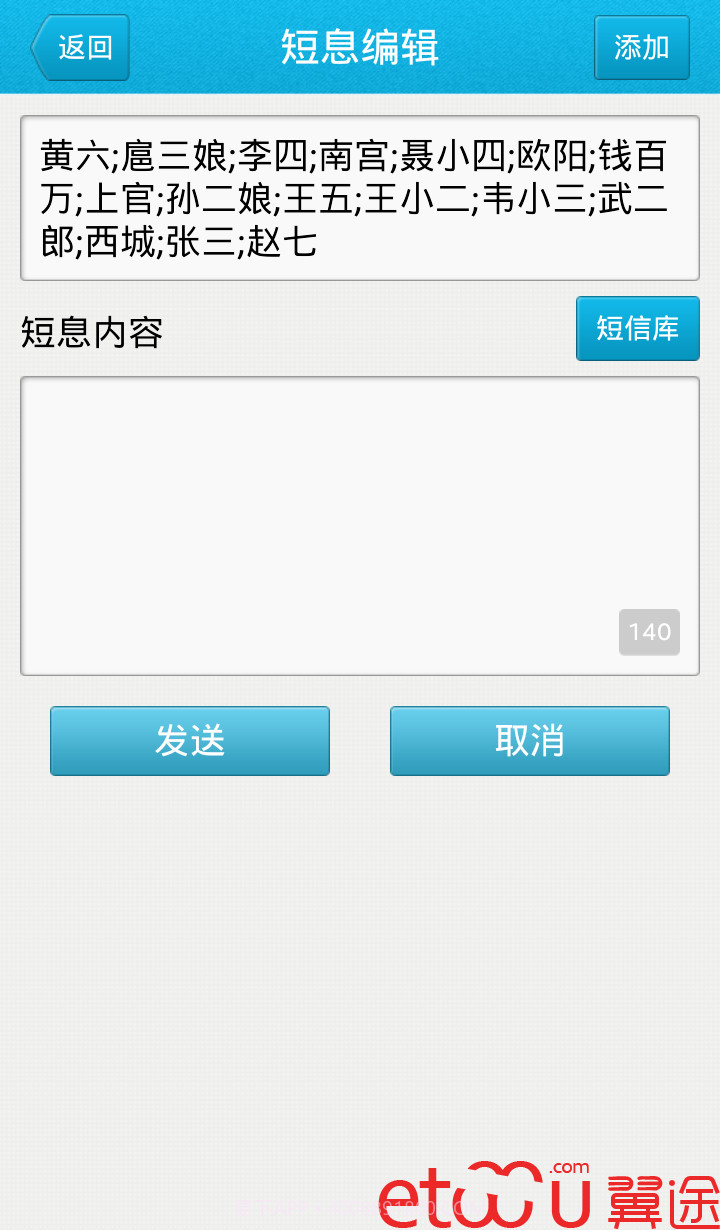The width and height of the screenshot is (720, 1230).
Task: Select the recipient 欧阳 in the list
Action: pyautogui.click(x=552, y=157)
